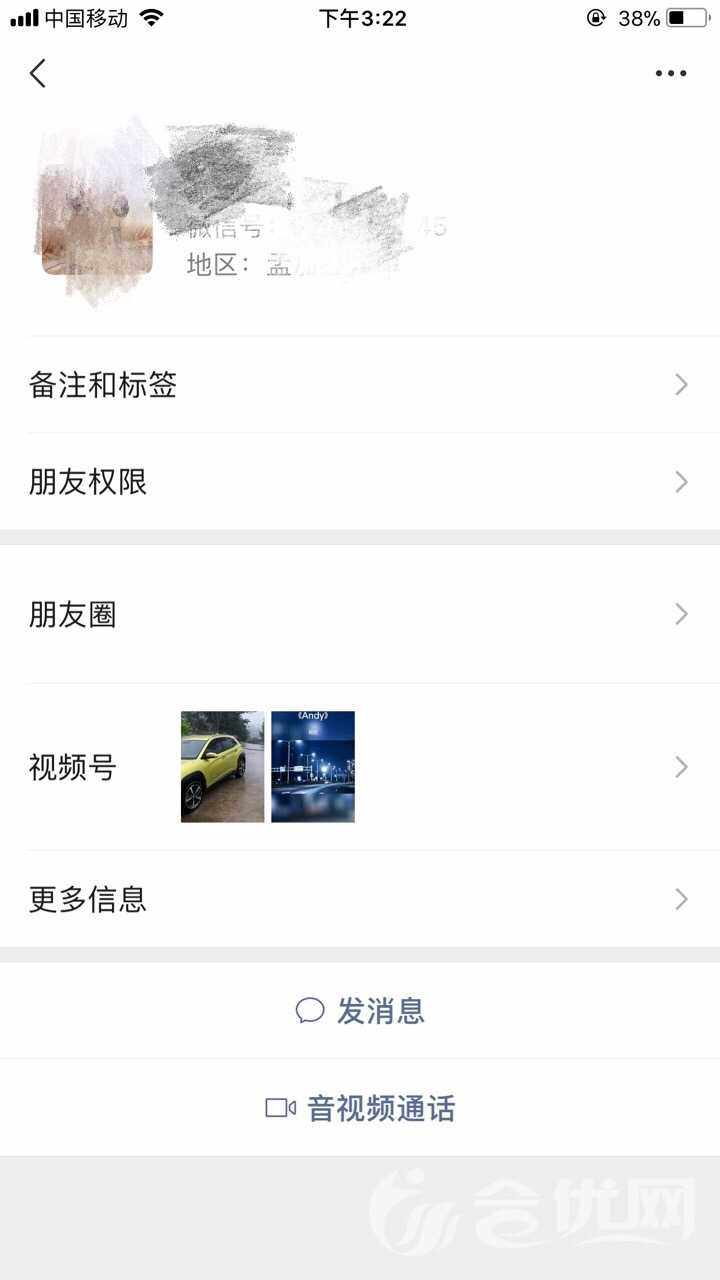Open the yellow car video thumbnail
This screenshot has width=720, height=1280.
(x=221, y=767)
